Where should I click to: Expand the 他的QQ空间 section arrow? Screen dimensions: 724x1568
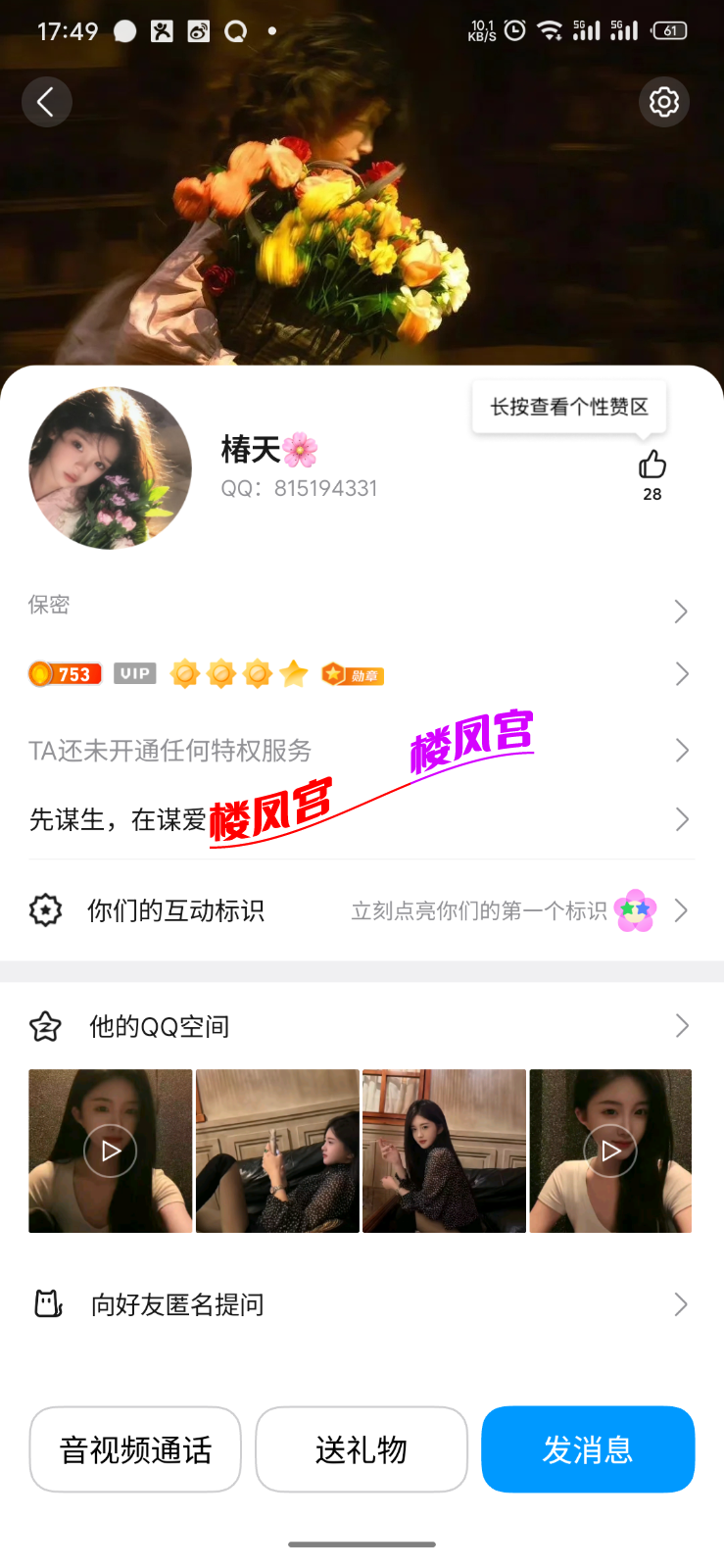tap(681, 1026)
